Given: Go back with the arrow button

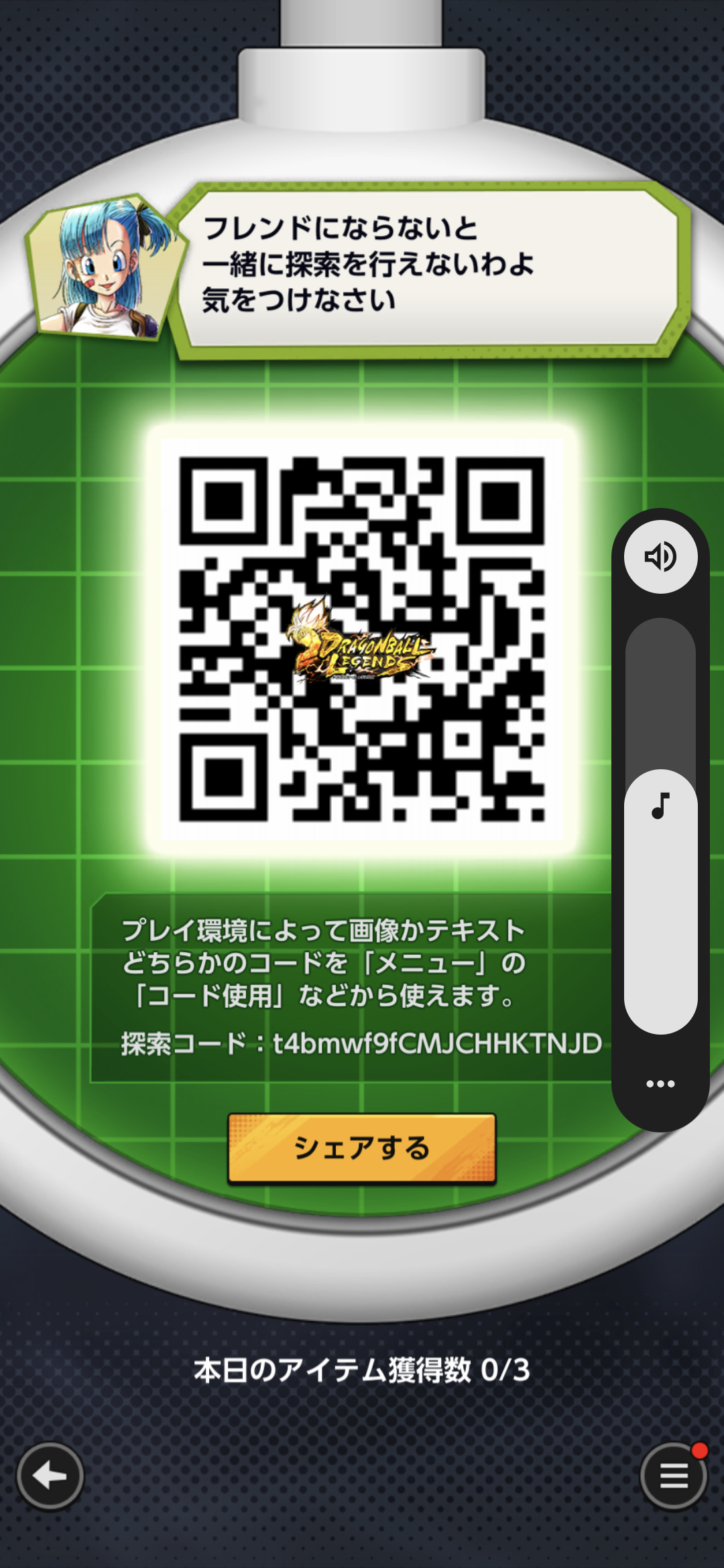Looking at the screenshot, I should point(50,1476).
